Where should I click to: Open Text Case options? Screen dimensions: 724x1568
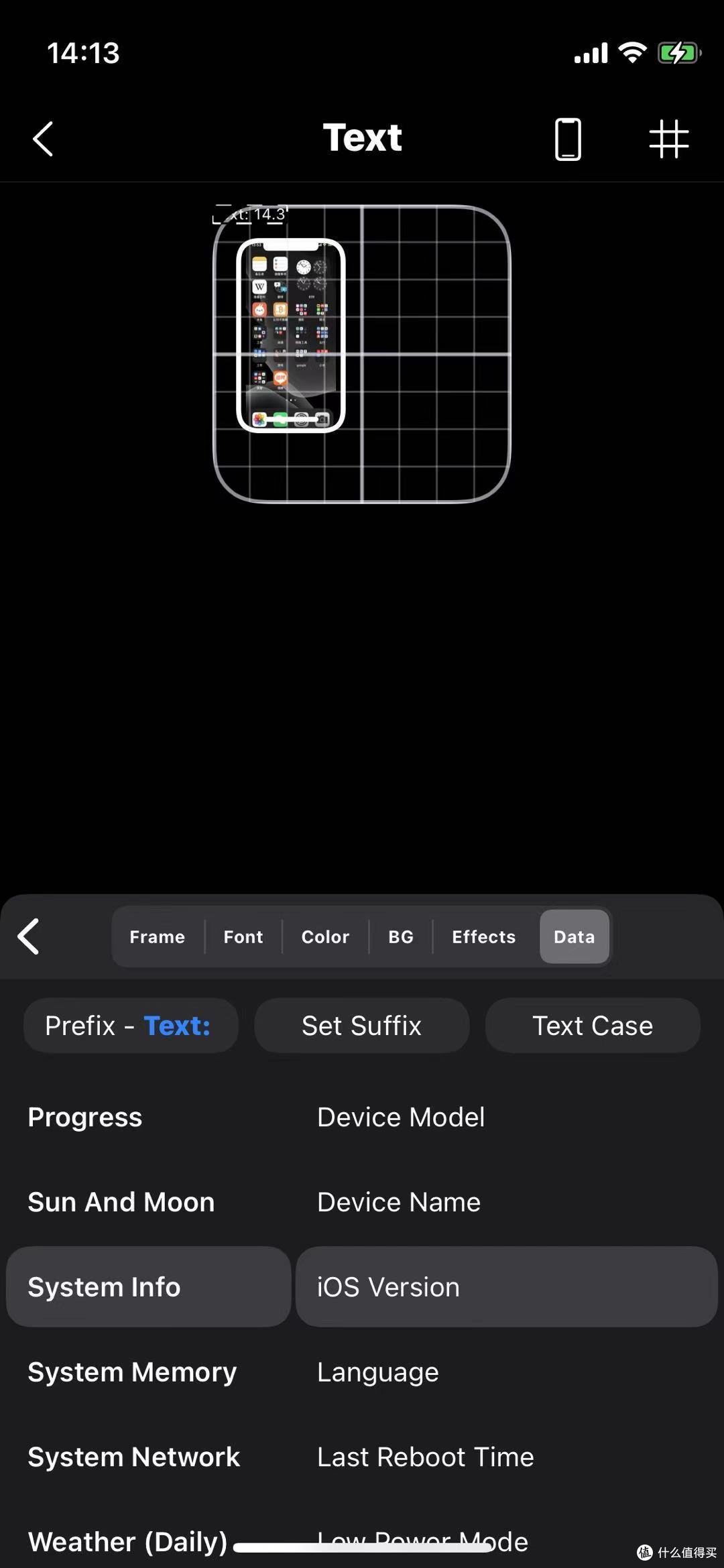[593, 1026]
